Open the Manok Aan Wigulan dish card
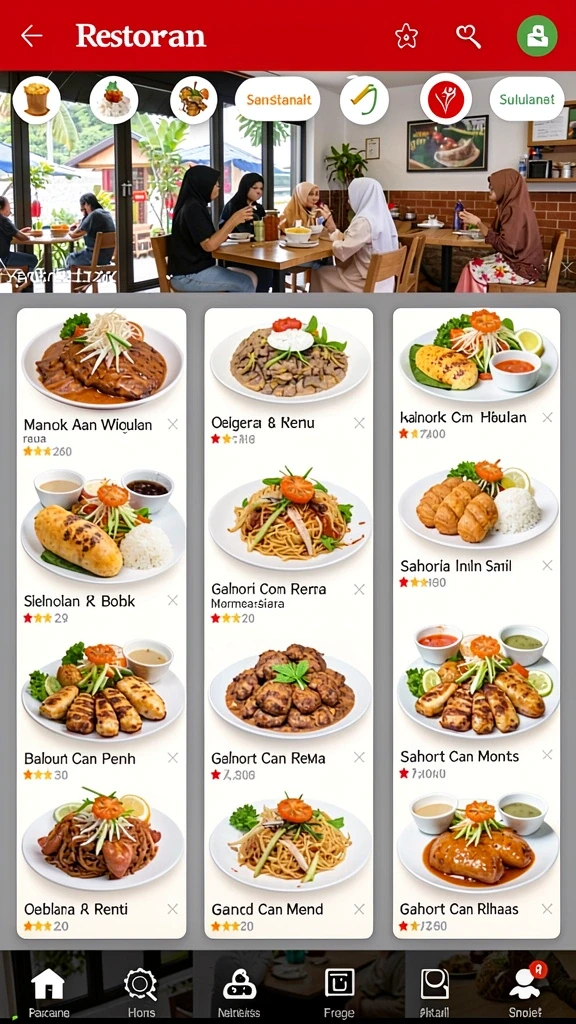This screenshot has width=576, height=1024. tap(101, 383)
